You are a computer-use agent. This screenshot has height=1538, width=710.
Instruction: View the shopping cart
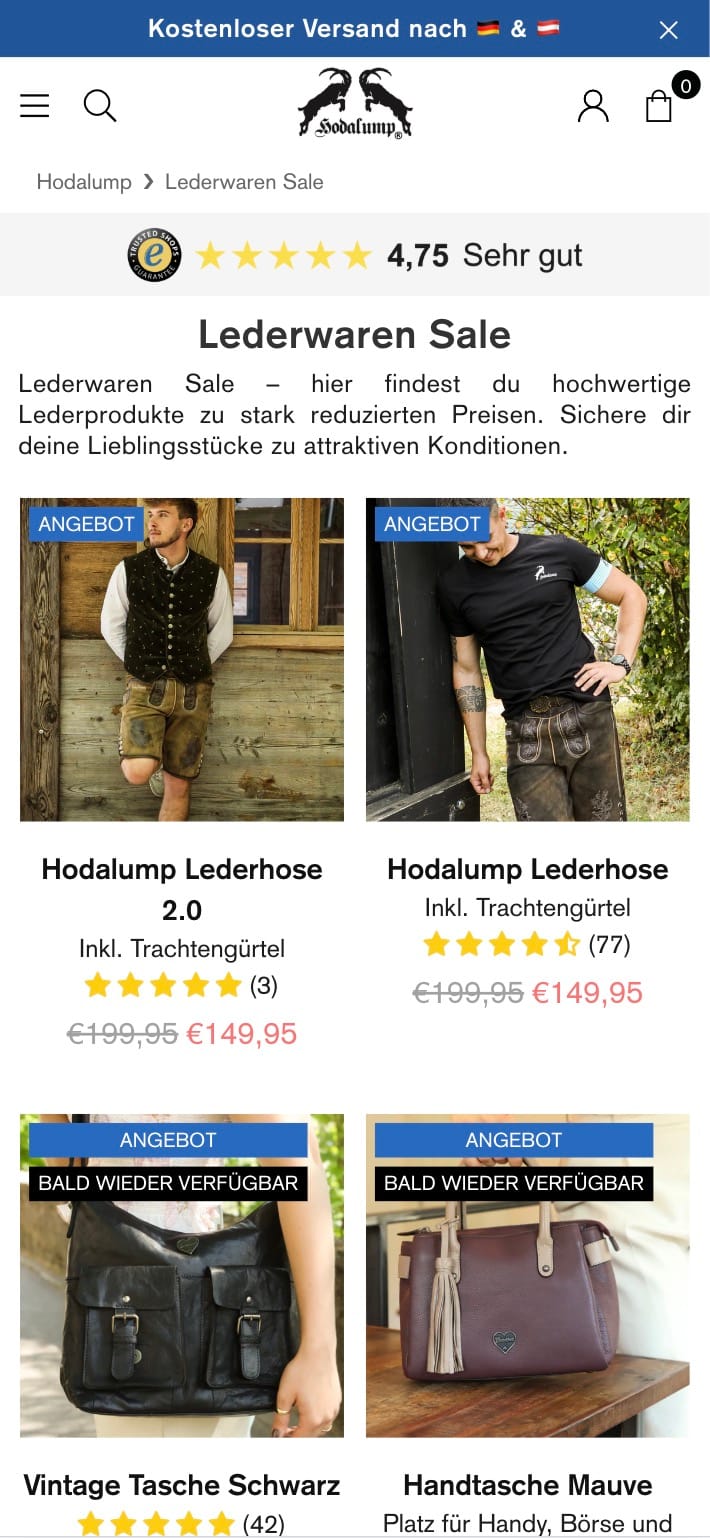(x=660, y=105)
